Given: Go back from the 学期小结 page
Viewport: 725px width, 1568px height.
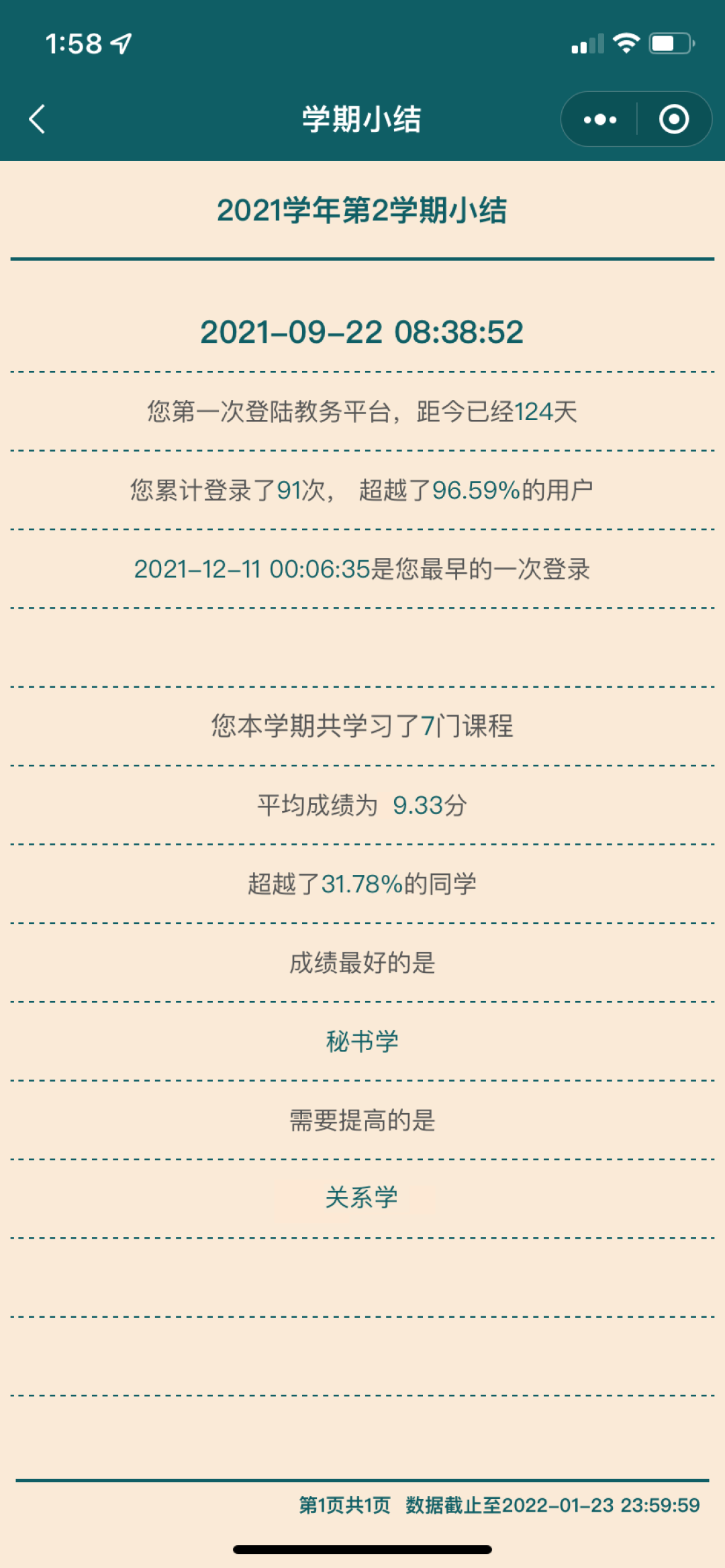Looking at the screenshot, I should pyautogui.click(x=38, y=119).
